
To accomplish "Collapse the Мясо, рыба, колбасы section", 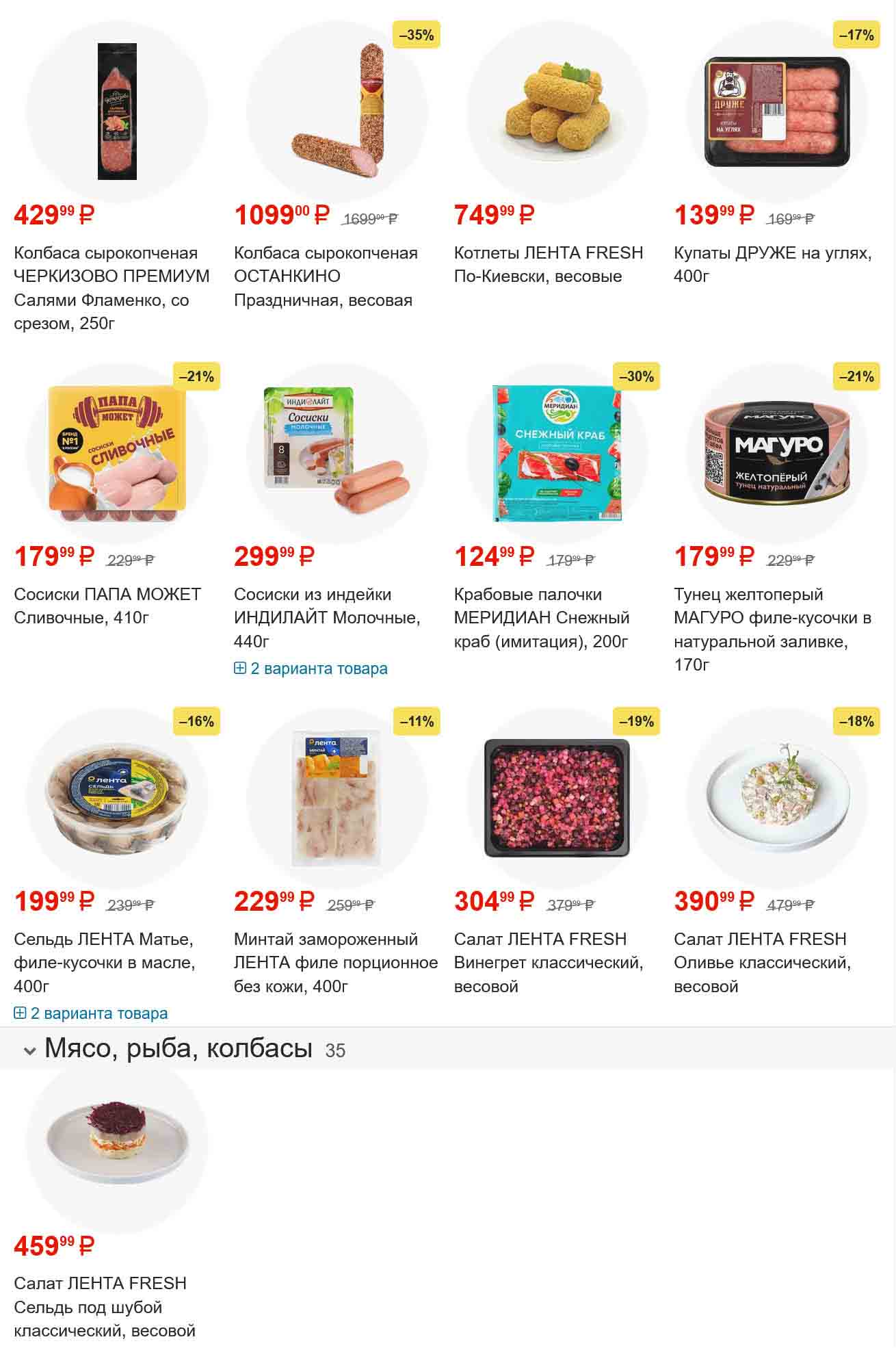I will tap(29, 1050).
